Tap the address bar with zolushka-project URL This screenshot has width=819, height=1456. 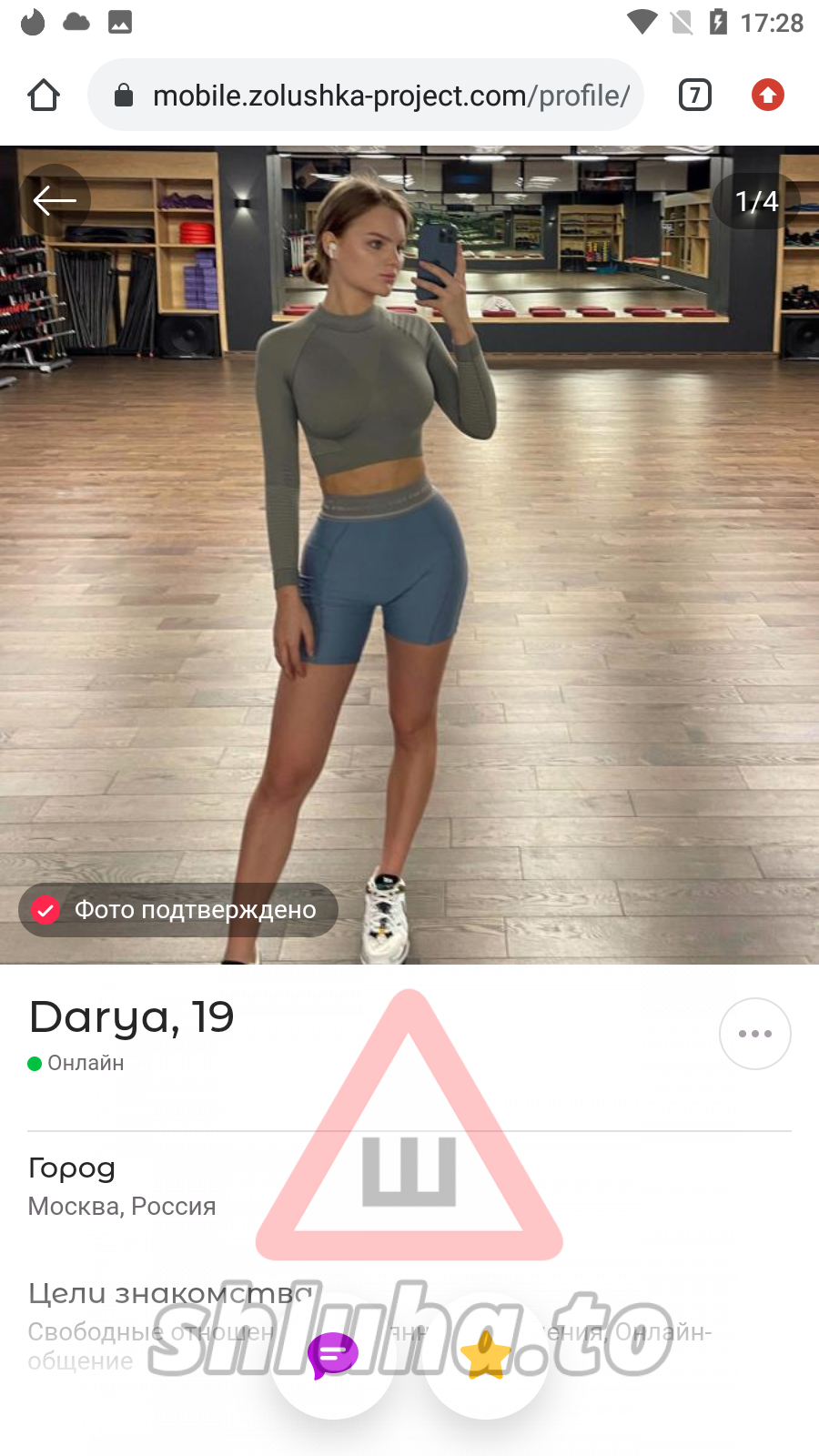(x=373, y=95)
